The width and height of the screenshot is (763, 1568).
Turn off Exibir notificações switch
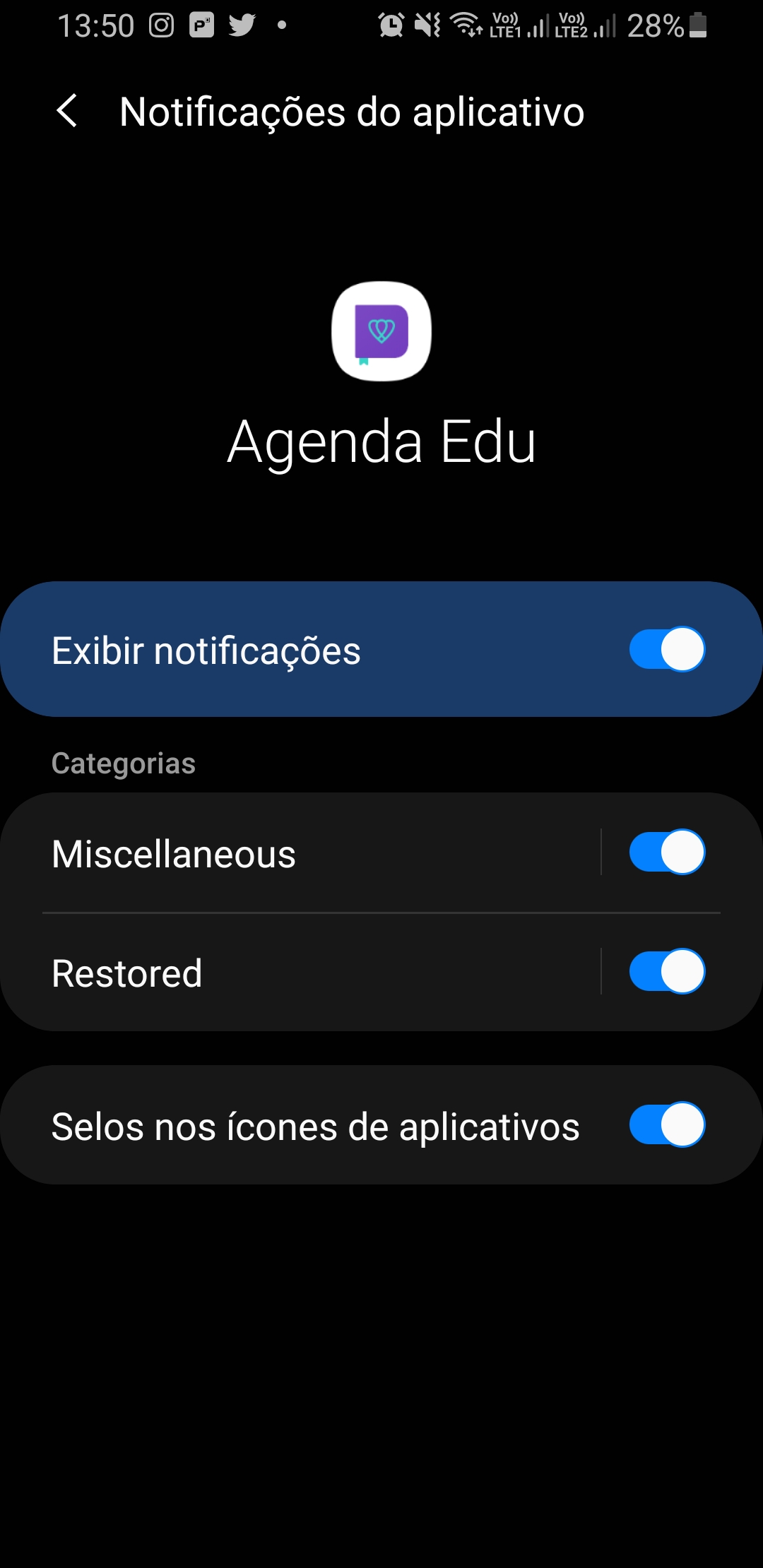[666, 649]
